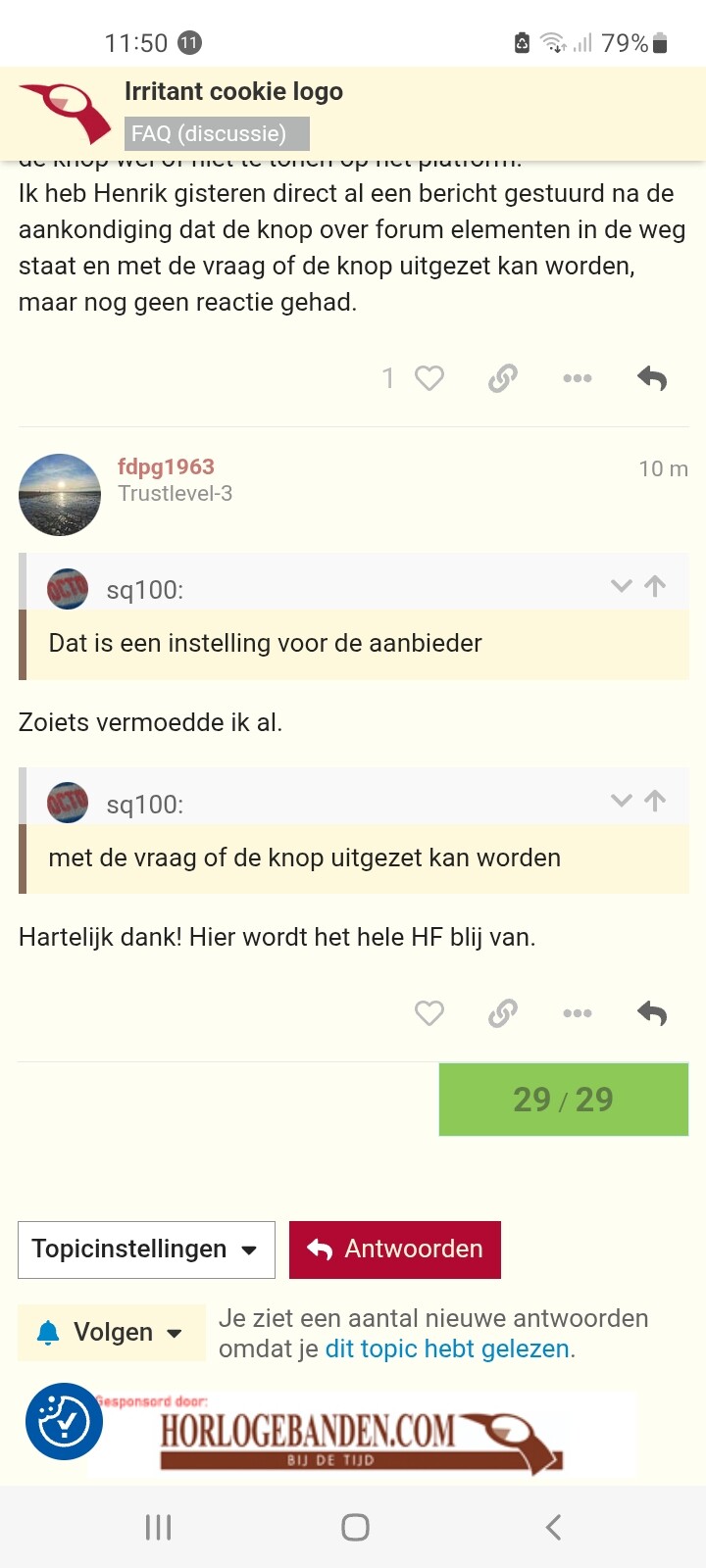Open the blue cookie settings badge
The height and width of the screenshot is (1568, 706).
pyautogui.click(x=65, y=1421)
